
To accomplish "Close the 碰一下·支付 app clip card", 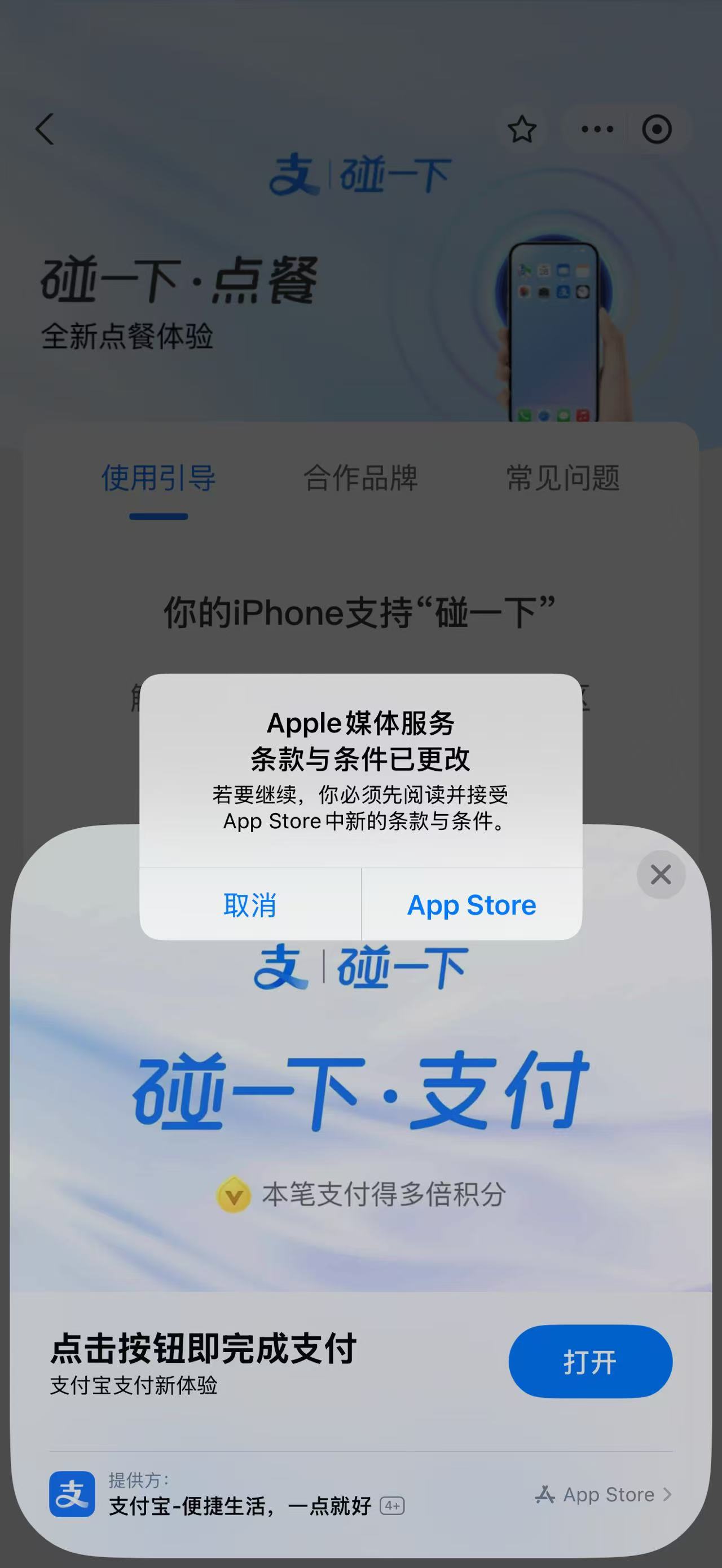I will (661, 874).
